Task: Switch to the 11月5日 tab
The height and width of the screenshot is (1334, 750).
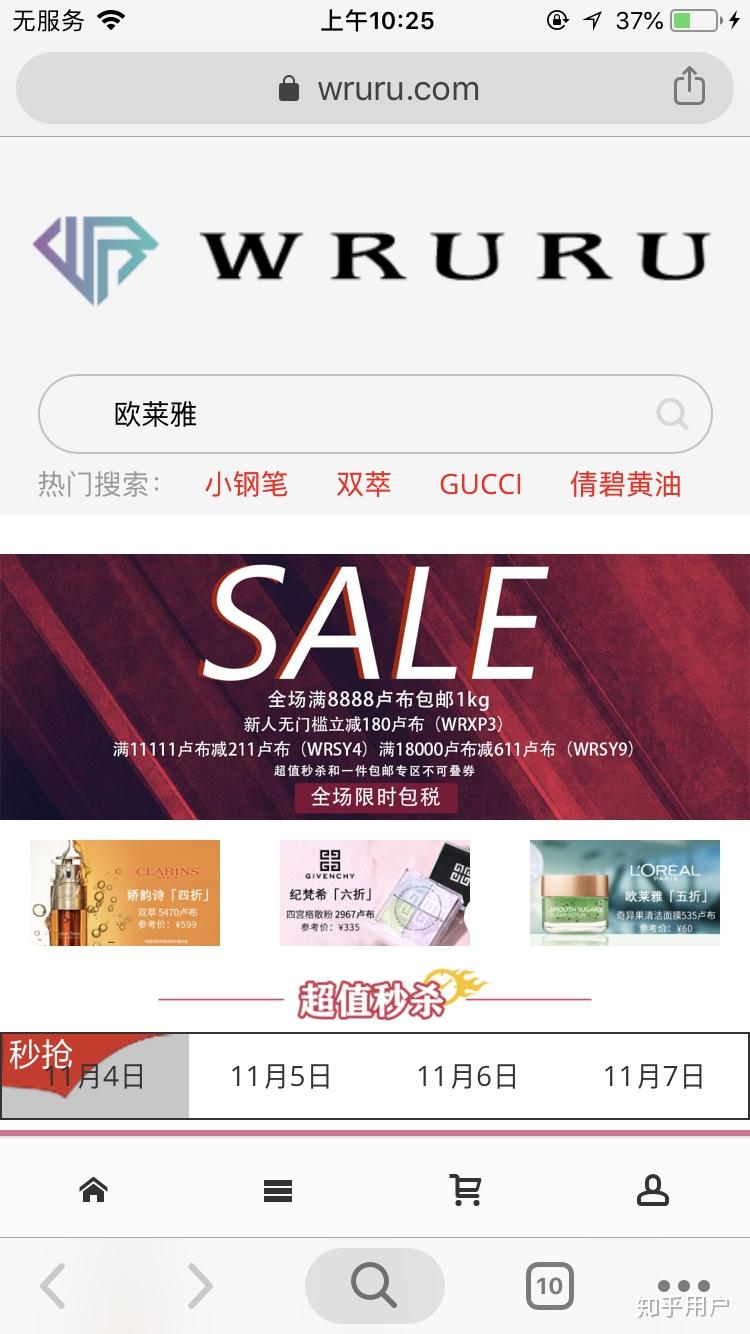Action: click(x=281, y=1076)
